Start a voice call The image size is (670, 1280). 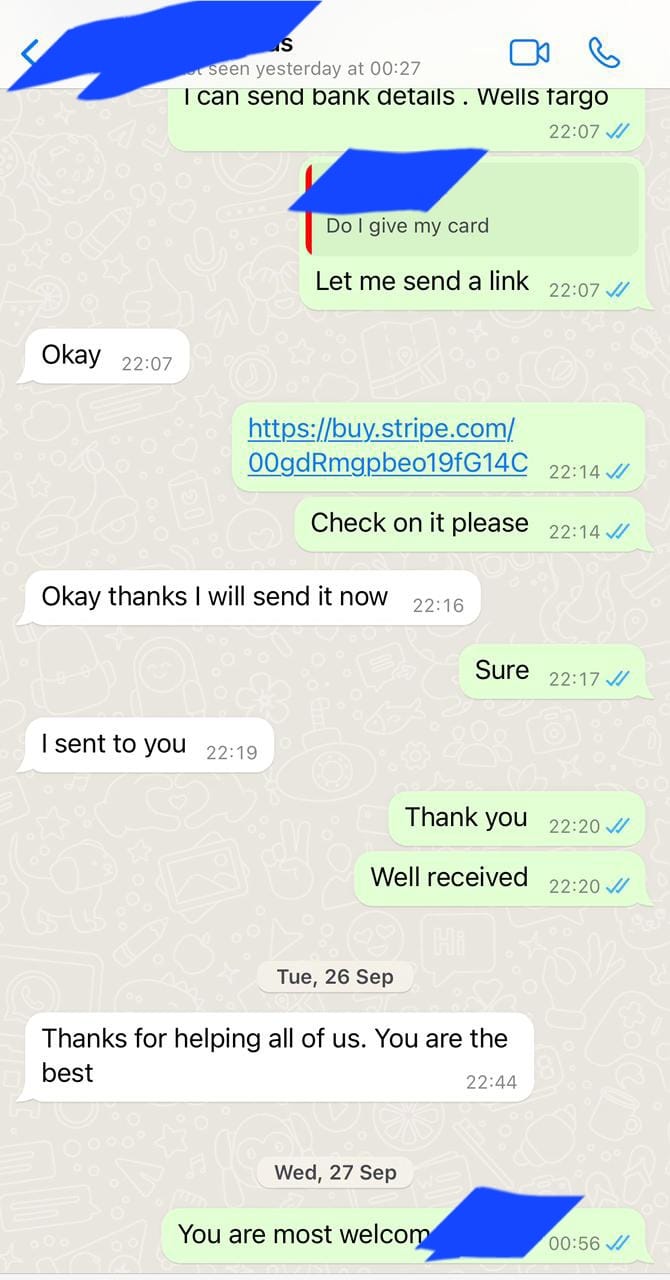pos(604,52)
